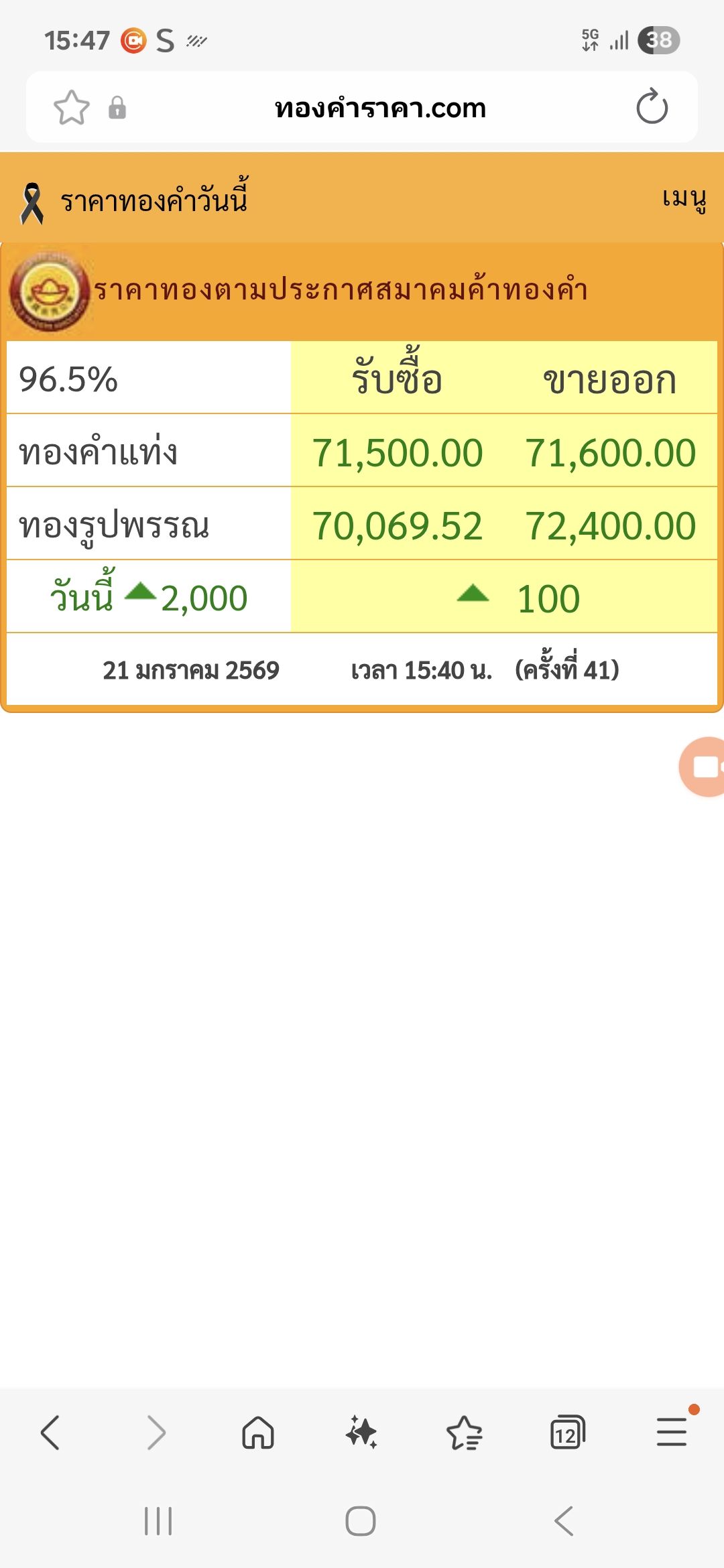View the 12 open tabs
724x1568 pixels.
point(567,1433)
